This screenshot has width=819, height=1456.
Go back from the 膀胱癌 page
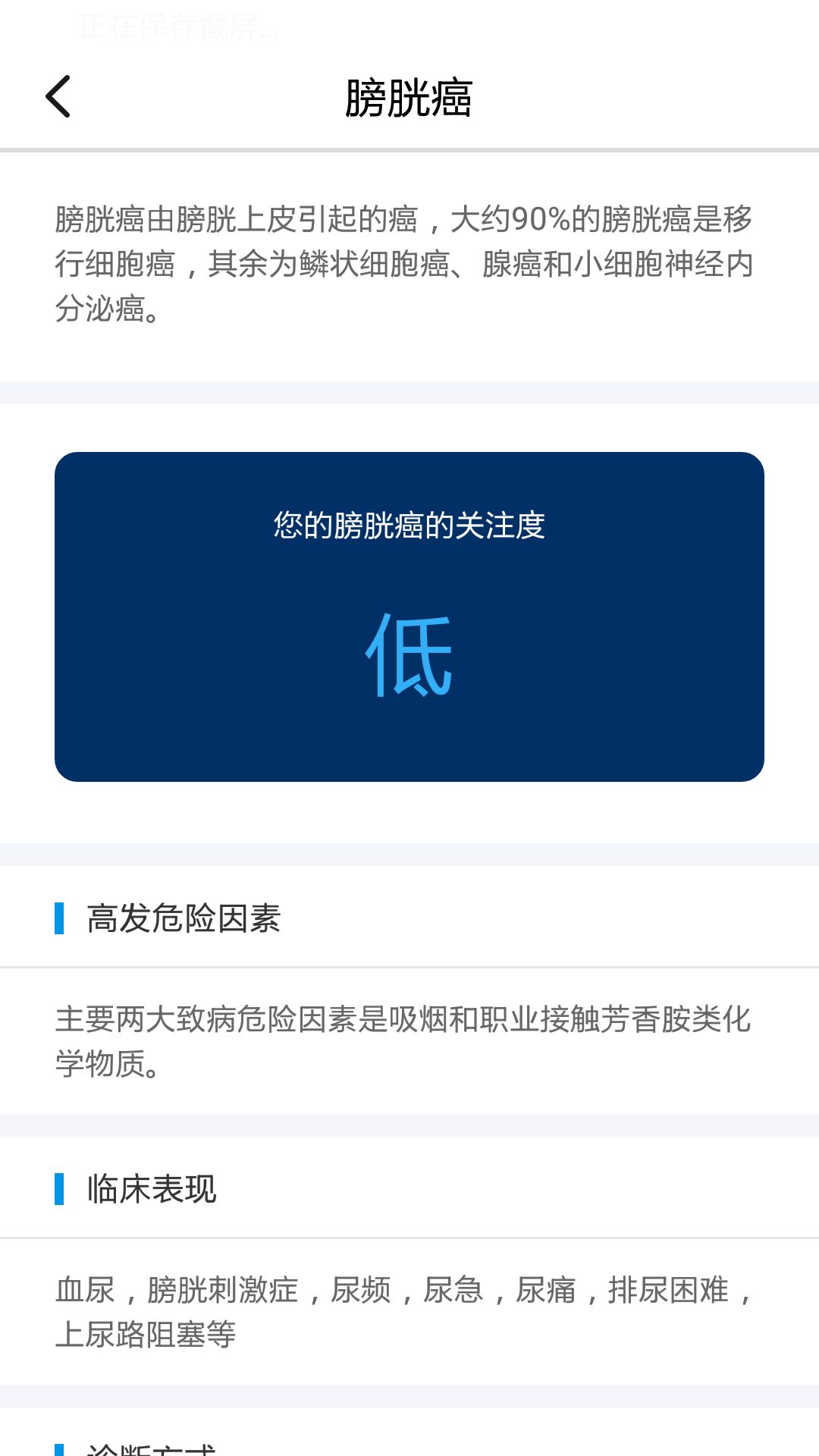pyautogui.click(x=58, y=96)
